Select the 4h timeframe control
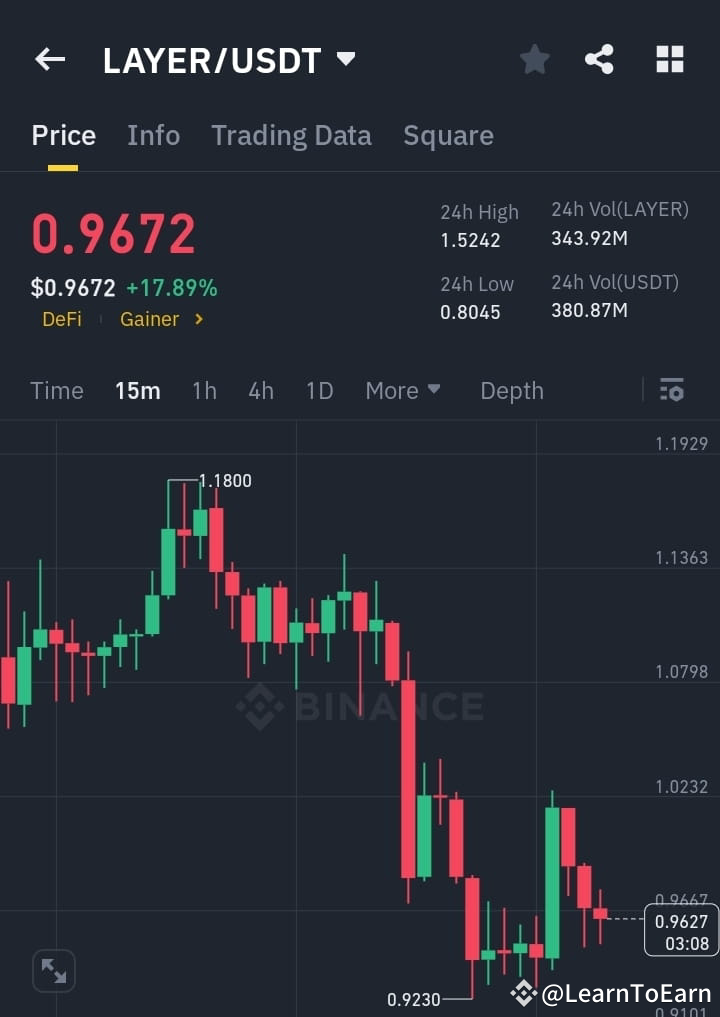The width and height of the screenshot is (720, 1017). (261, 391)
